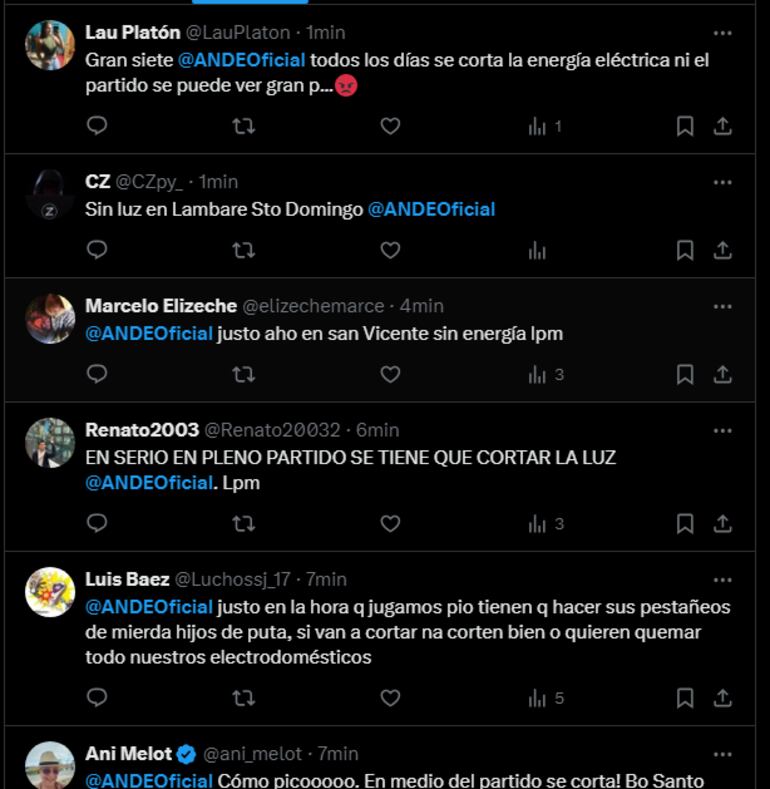Screen dimensions: 770x789
Task: Open @ANDEOficial mention in Renato2003's tweet
Action: [x=149, y=482]
